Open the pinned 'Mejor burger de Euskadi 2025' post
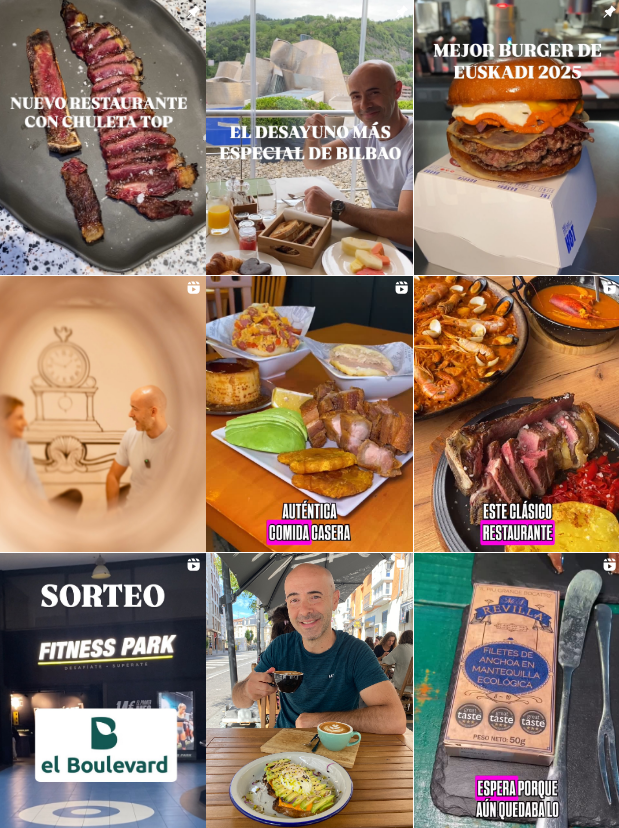The image size is (619, 828). [x=516, y=137]
